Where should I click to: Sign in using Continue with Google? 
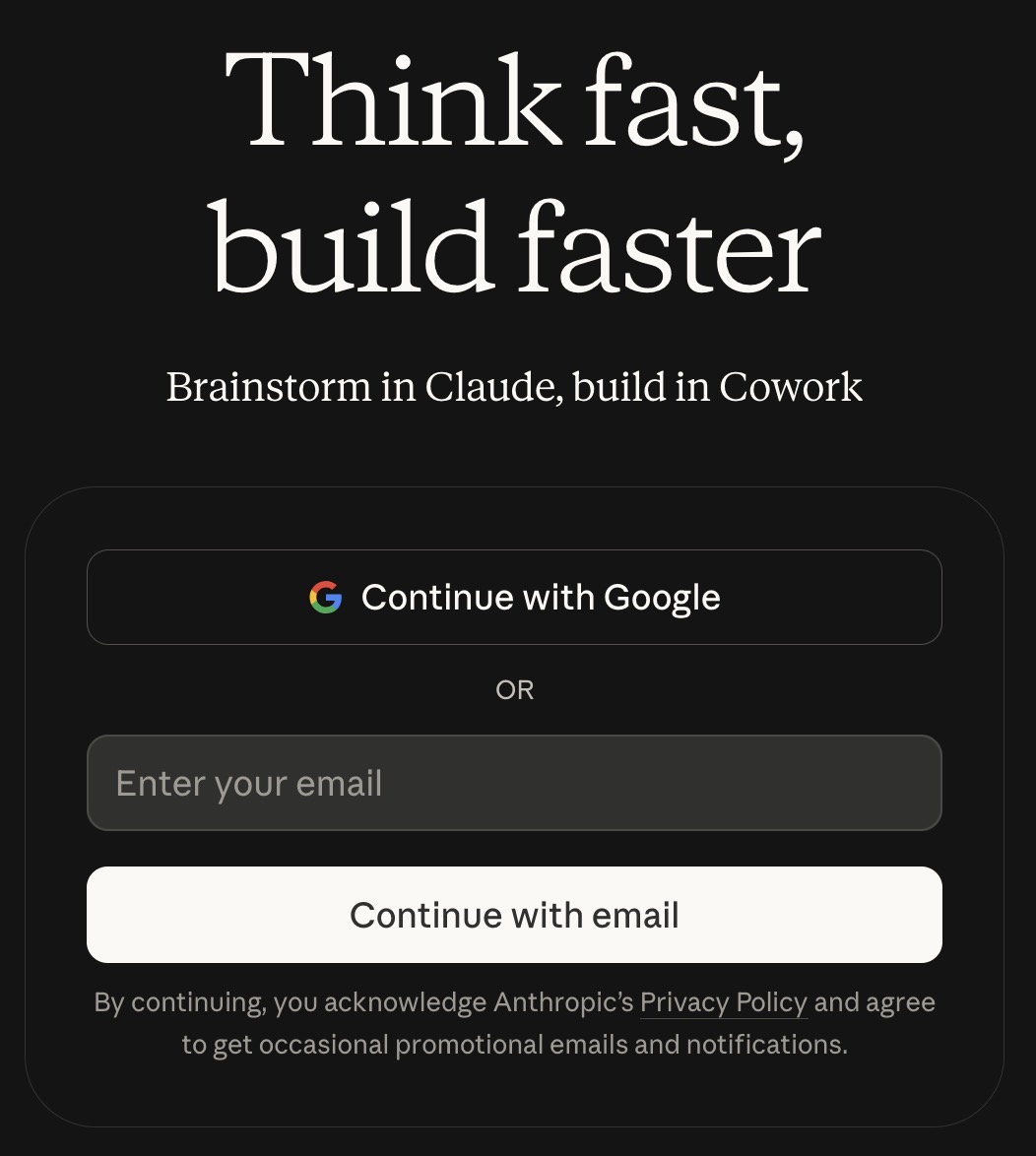coord(514,597)
